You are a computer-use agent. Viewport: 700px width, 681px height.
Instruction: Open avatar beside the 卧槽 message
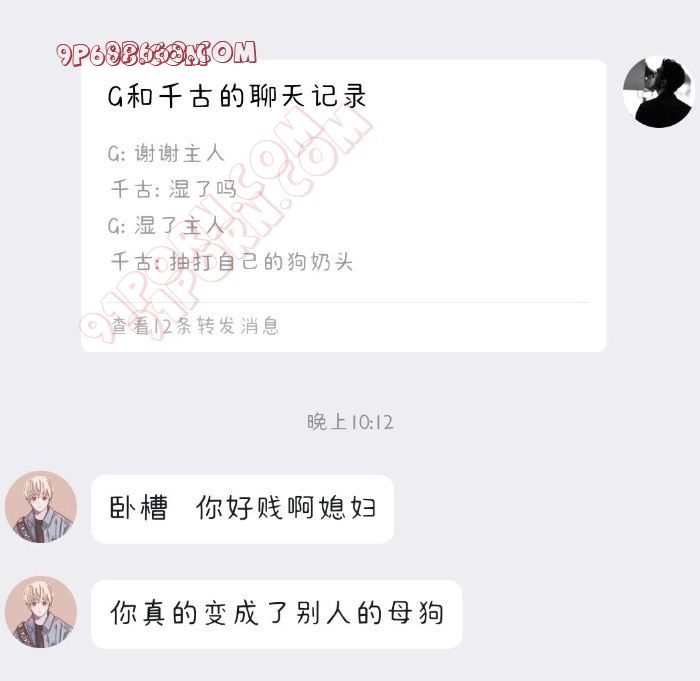41,507
